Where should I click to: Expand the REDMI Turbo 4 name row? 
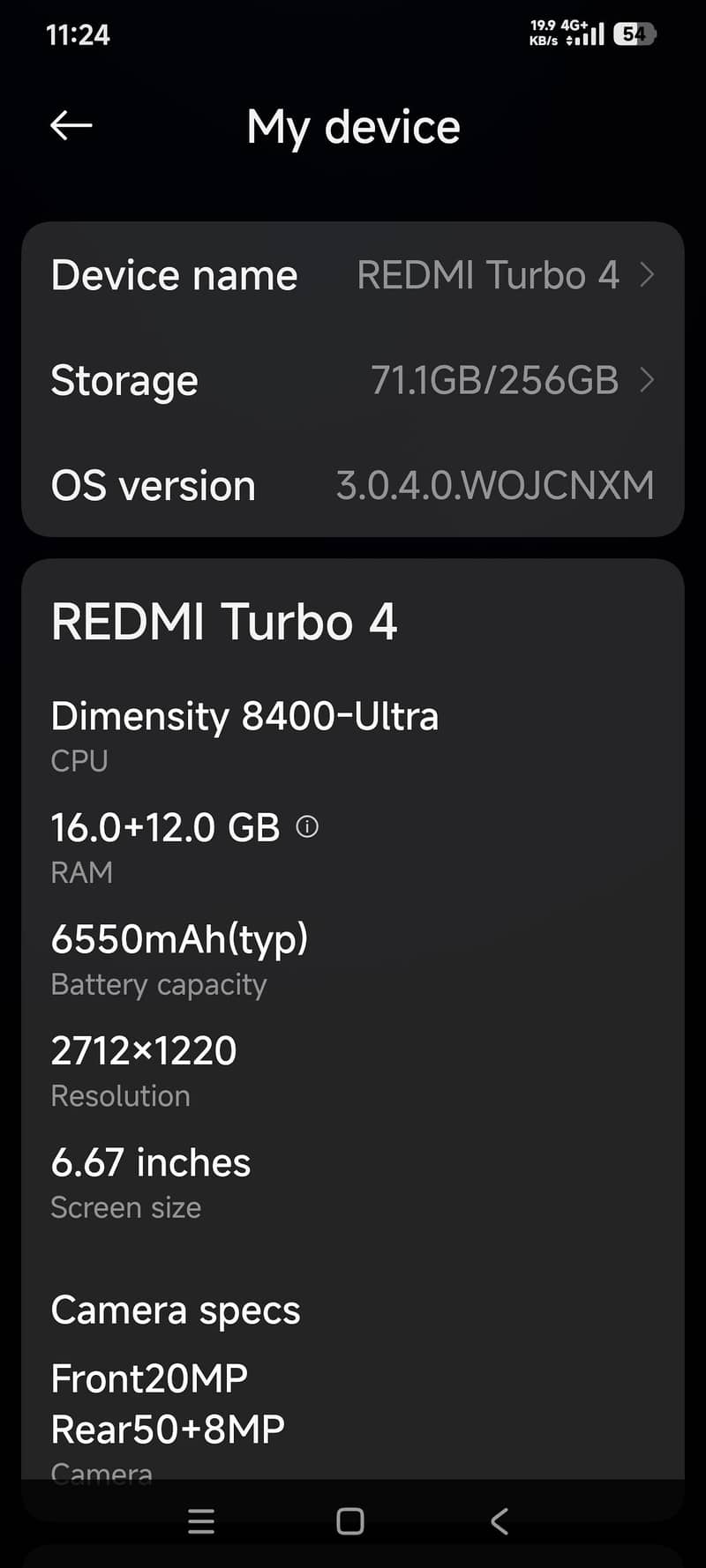click(x=226, y=622)
